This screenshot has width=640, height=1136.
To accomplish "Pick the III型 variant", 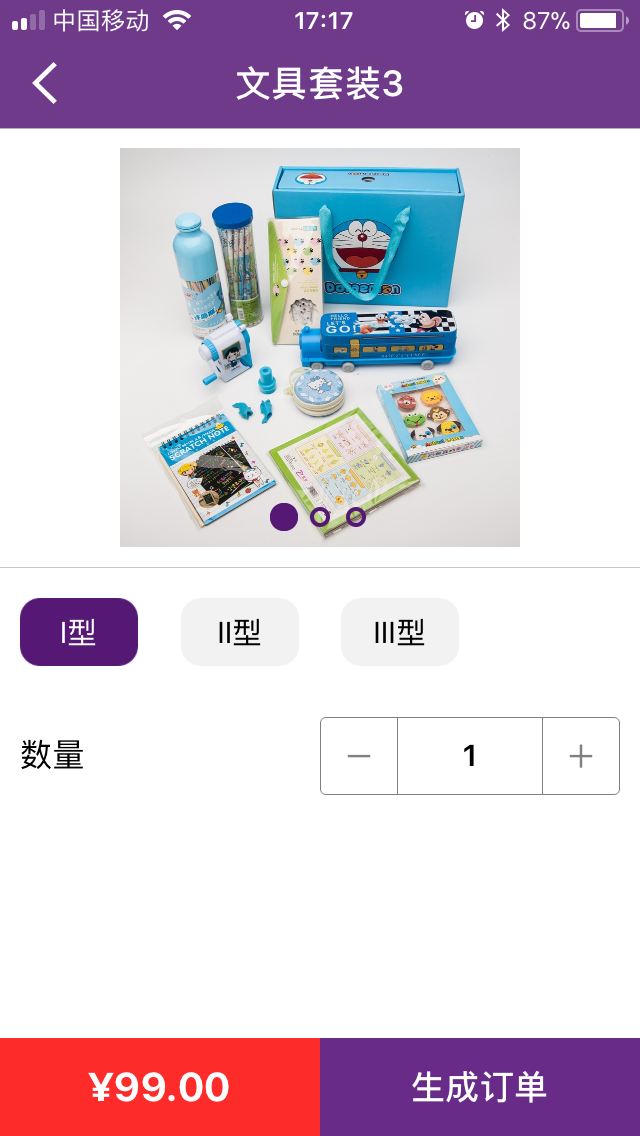I will 400,632.
